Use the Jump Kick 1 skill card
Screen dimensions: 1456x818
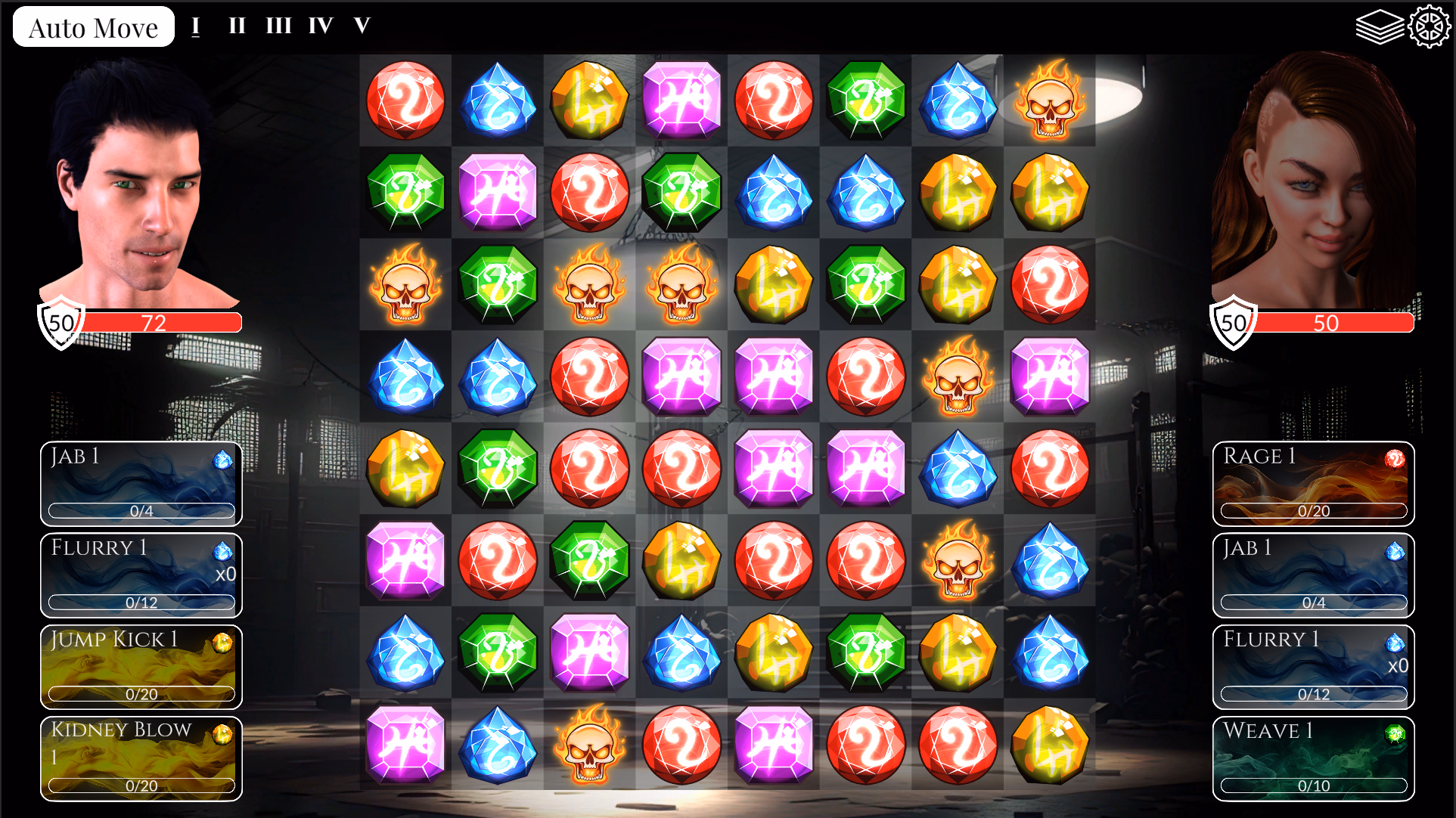141,667
